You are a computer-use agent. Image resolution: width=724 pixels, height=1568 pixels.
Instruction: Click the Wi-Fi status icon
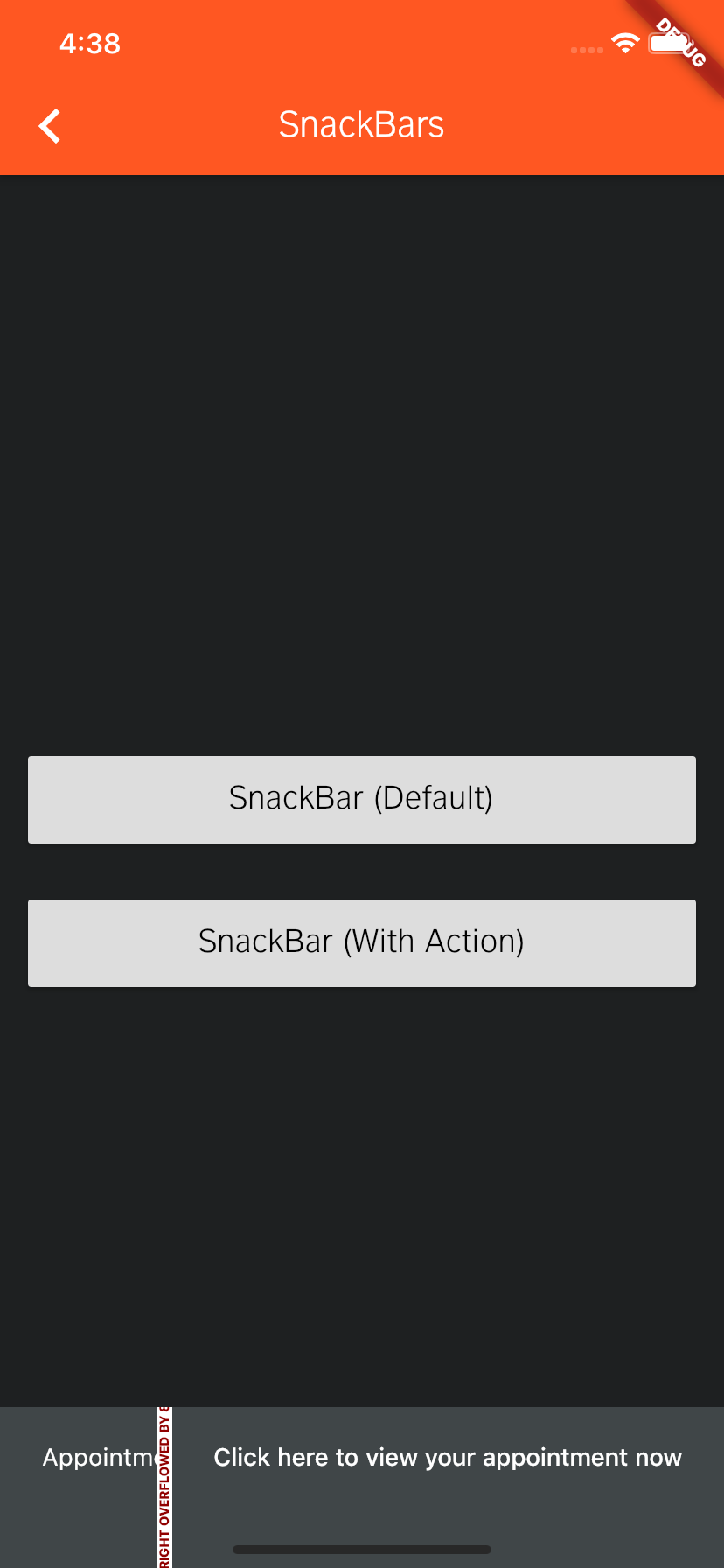coord(624,44)
